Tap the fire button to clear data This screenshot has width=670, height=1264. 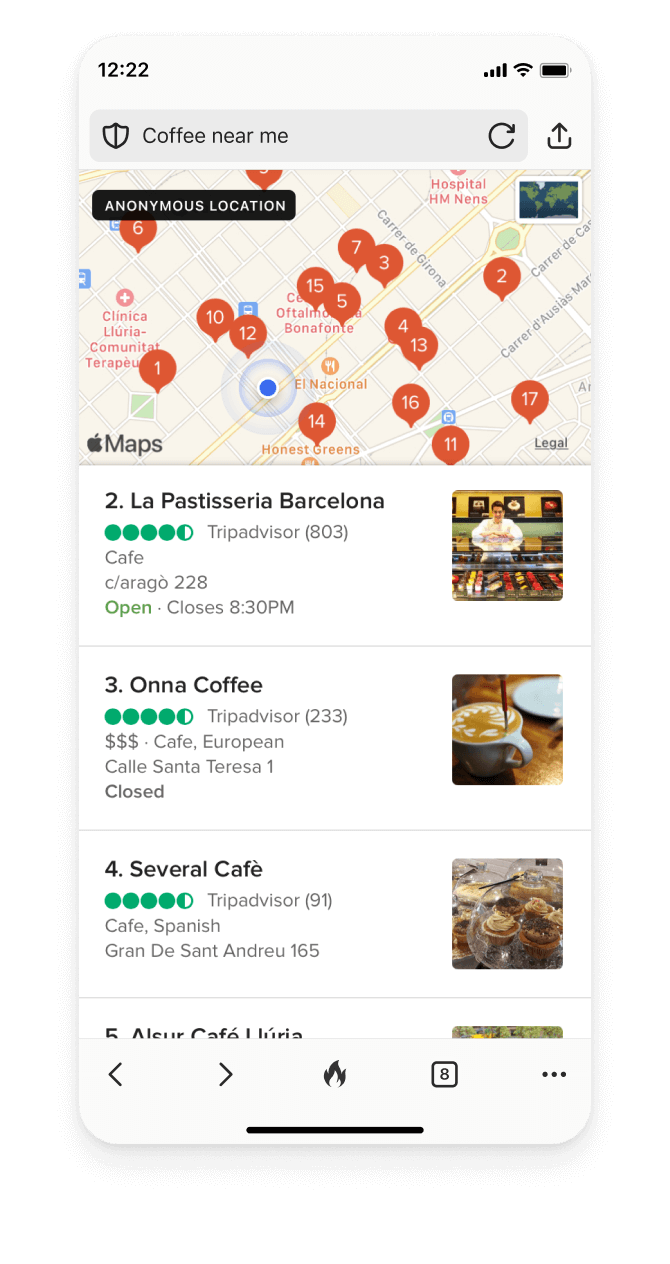click(335, 1075)
